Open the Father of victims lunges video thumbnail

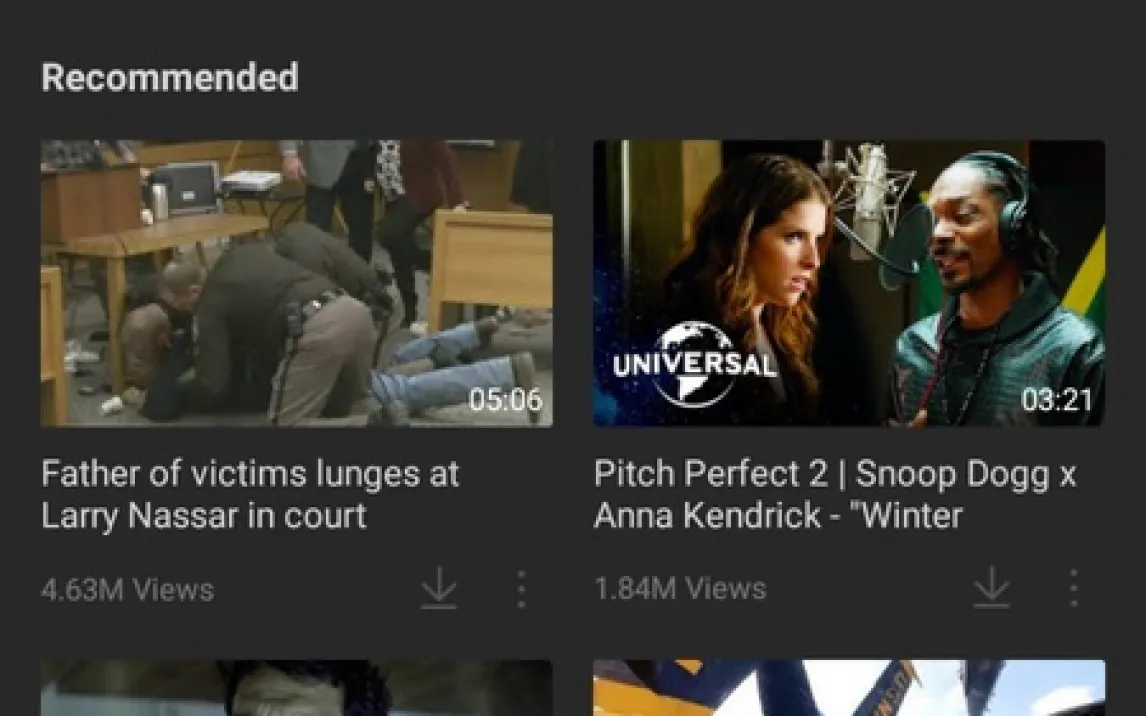pyautogui.click(x=297, y=283)
